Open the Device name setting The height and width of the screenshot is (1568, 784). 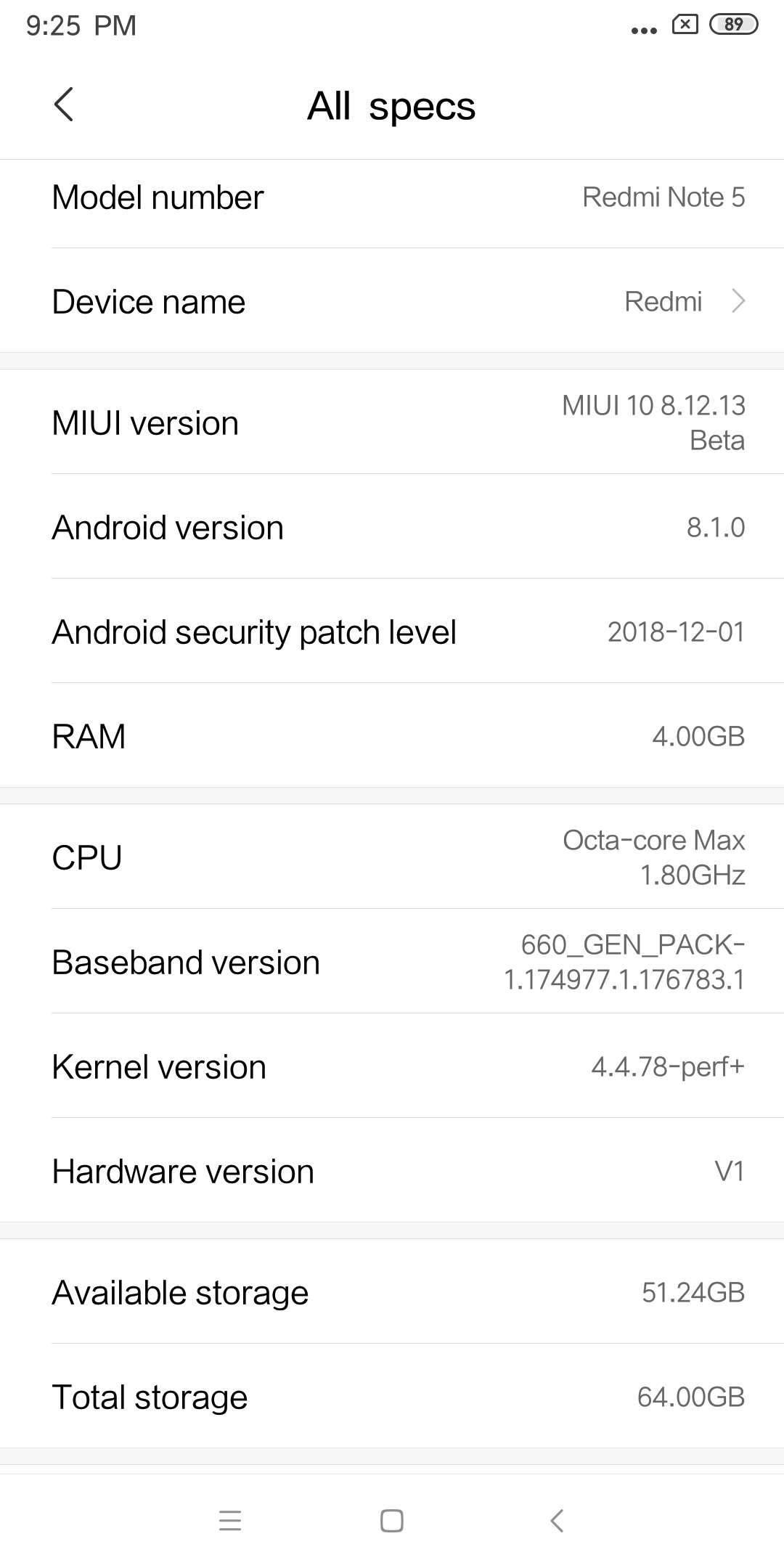tap(392, 301)
